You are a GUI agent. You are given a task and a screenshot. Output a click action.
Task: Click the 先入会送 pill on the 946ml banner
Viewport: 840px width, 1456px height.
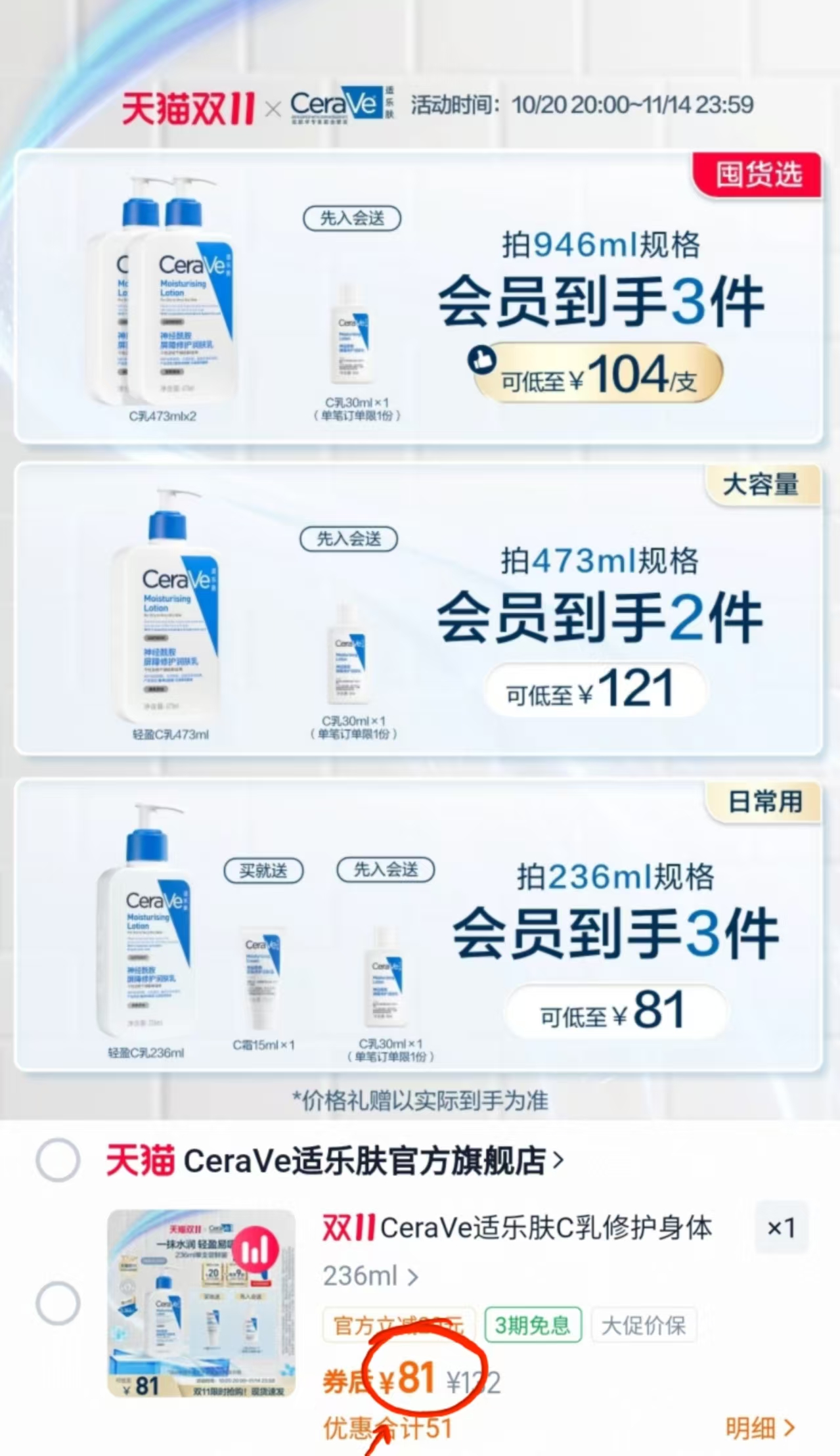pyautogui.click(x=353, y=219)
